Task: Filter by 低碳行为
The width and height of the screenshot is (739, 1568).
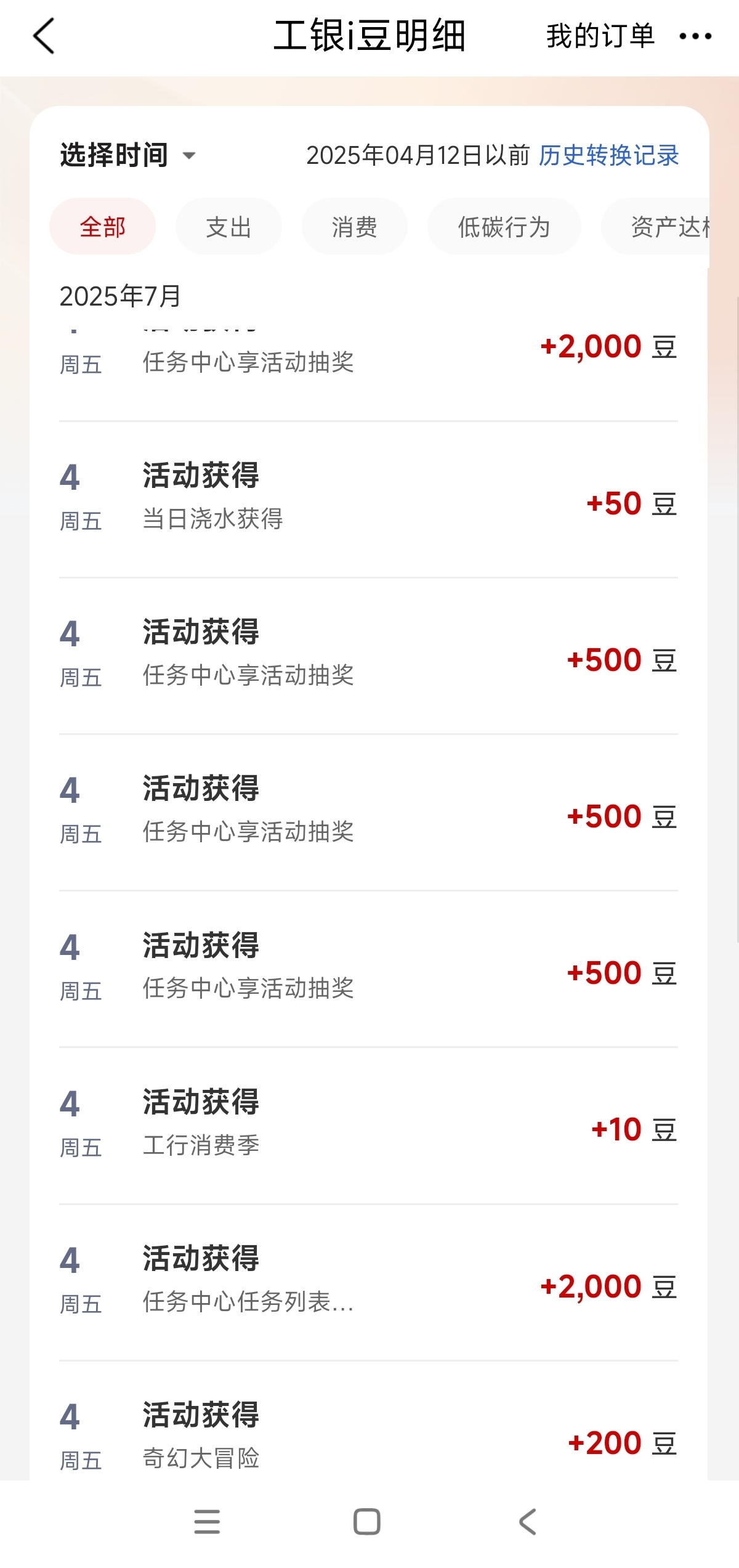Action: tap(504, 227)
